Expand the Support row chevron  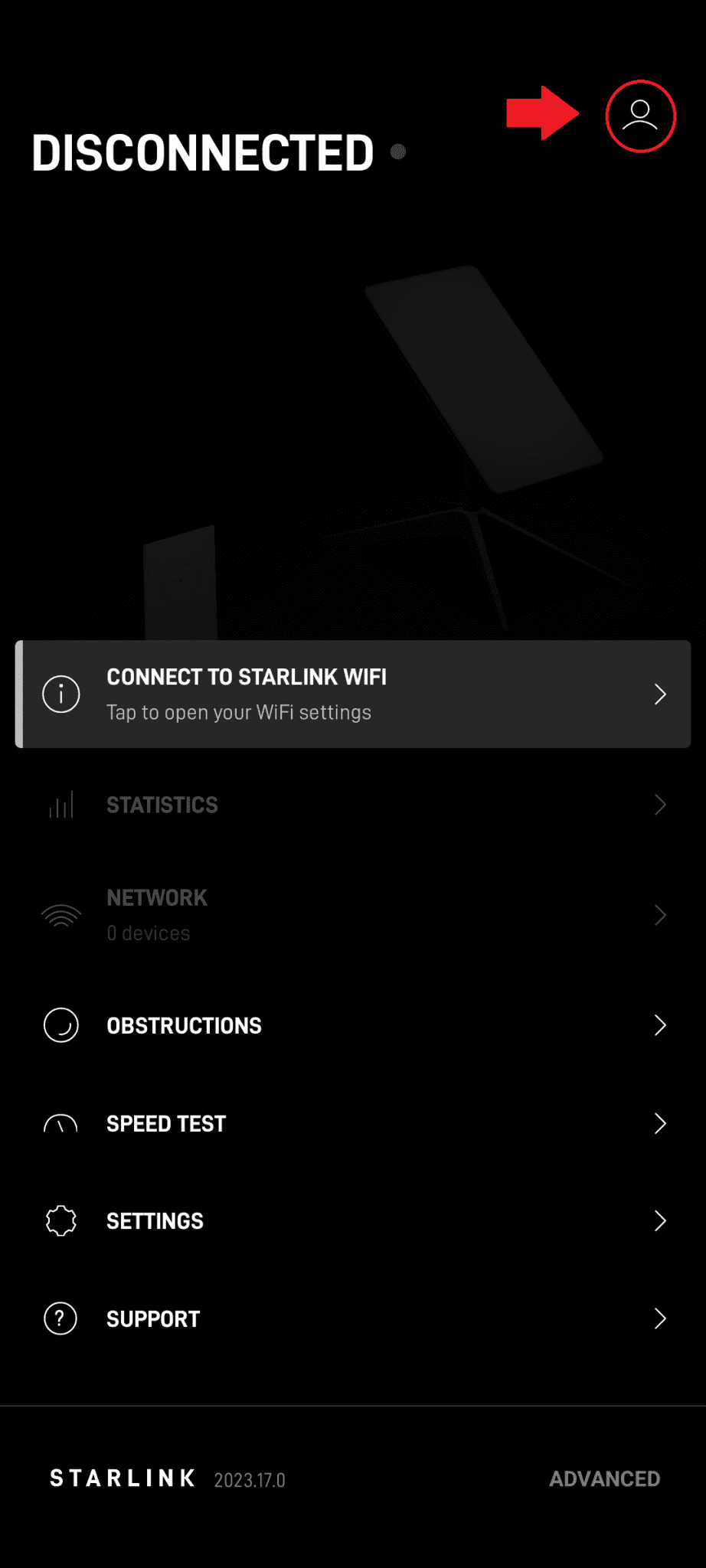click(x=660, y=1318)
